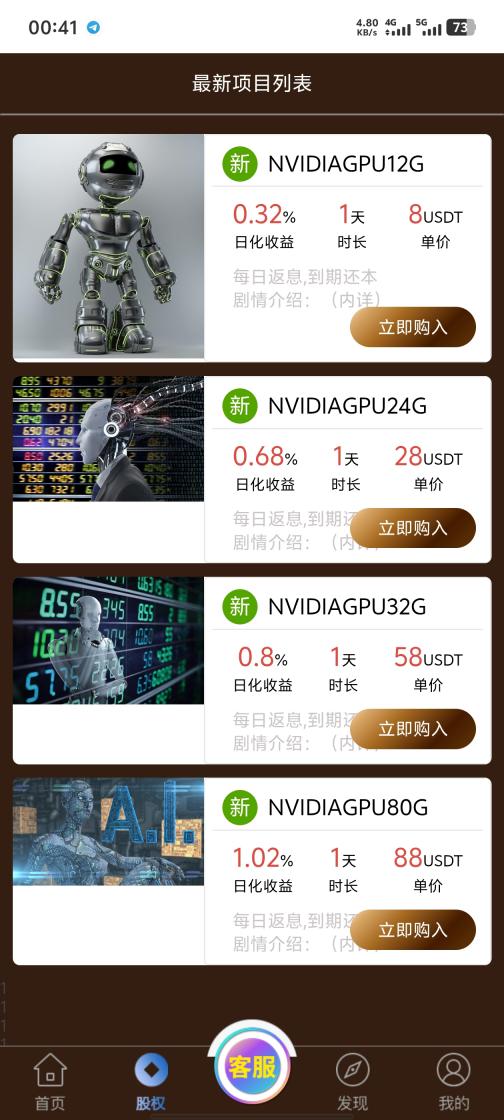Tap 立即购入 on NVIDIAGPU80G card
The height and width of the screenshot is (1120, 504).
413,929
